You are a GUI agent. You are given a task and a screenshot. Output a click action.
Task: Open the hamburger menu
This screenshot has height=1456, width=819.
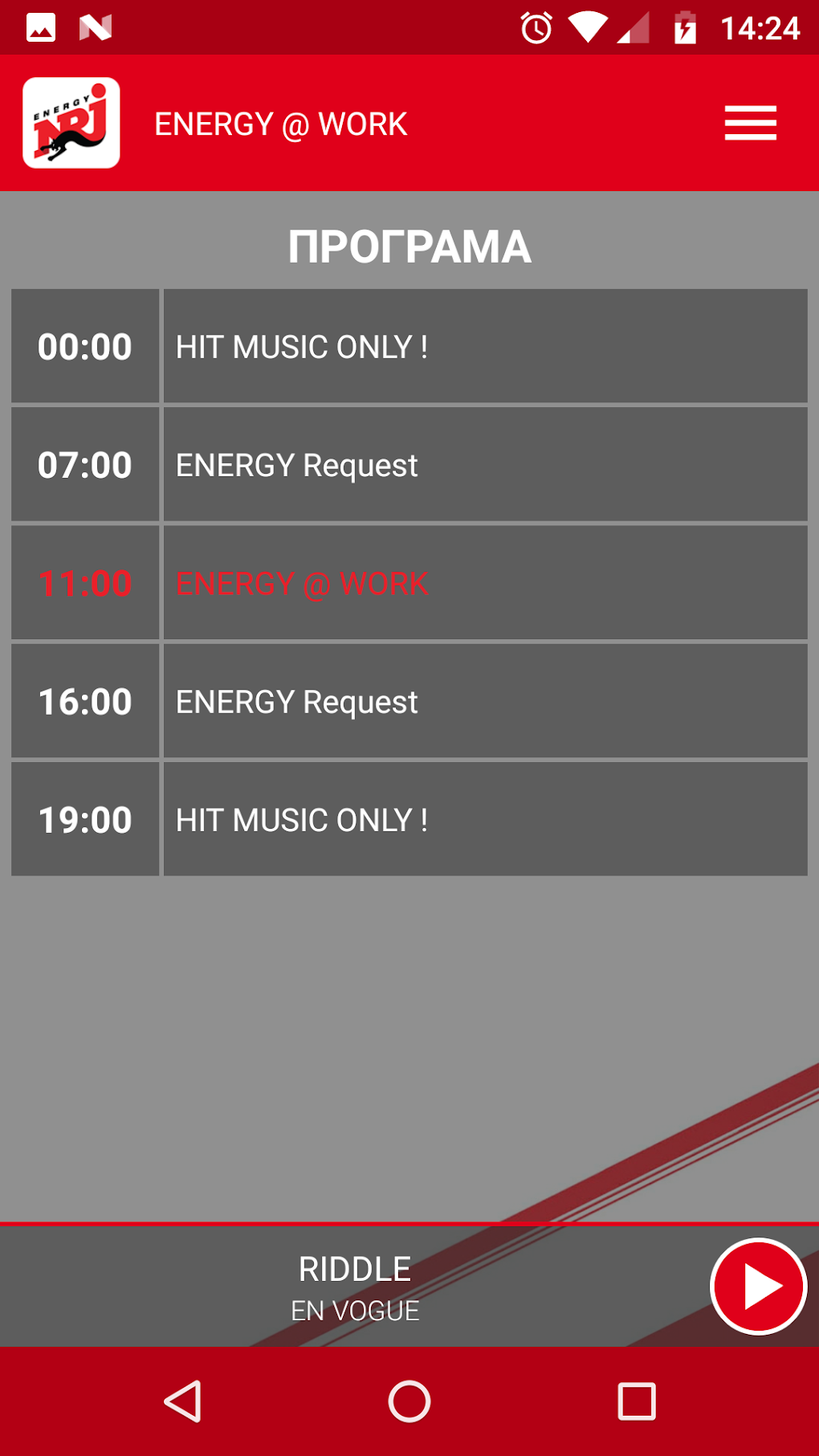point(750,123)
